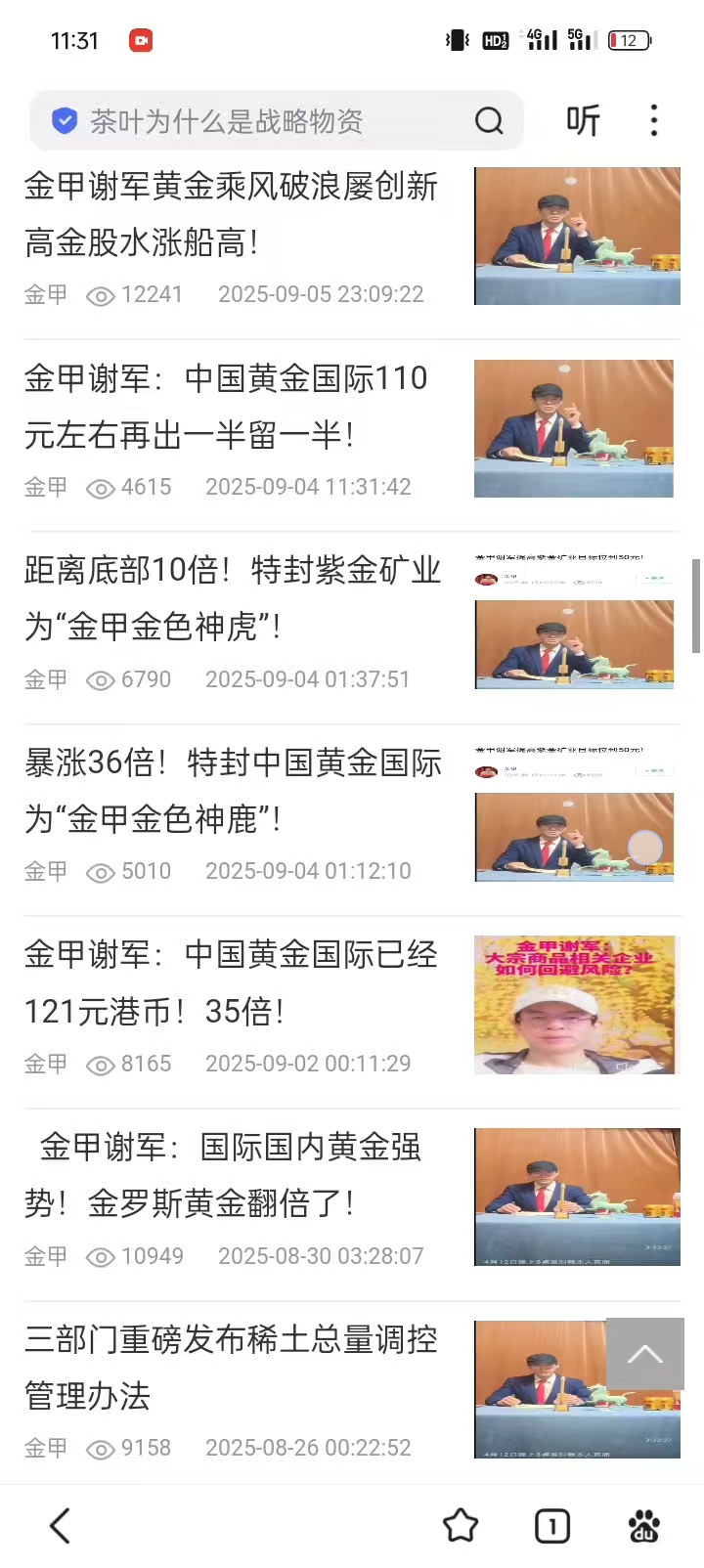Open article 金甲谢军黄金乘风破浪屡创新高
The width and height of the screenshot is (704, 1568).
(231, 214)
